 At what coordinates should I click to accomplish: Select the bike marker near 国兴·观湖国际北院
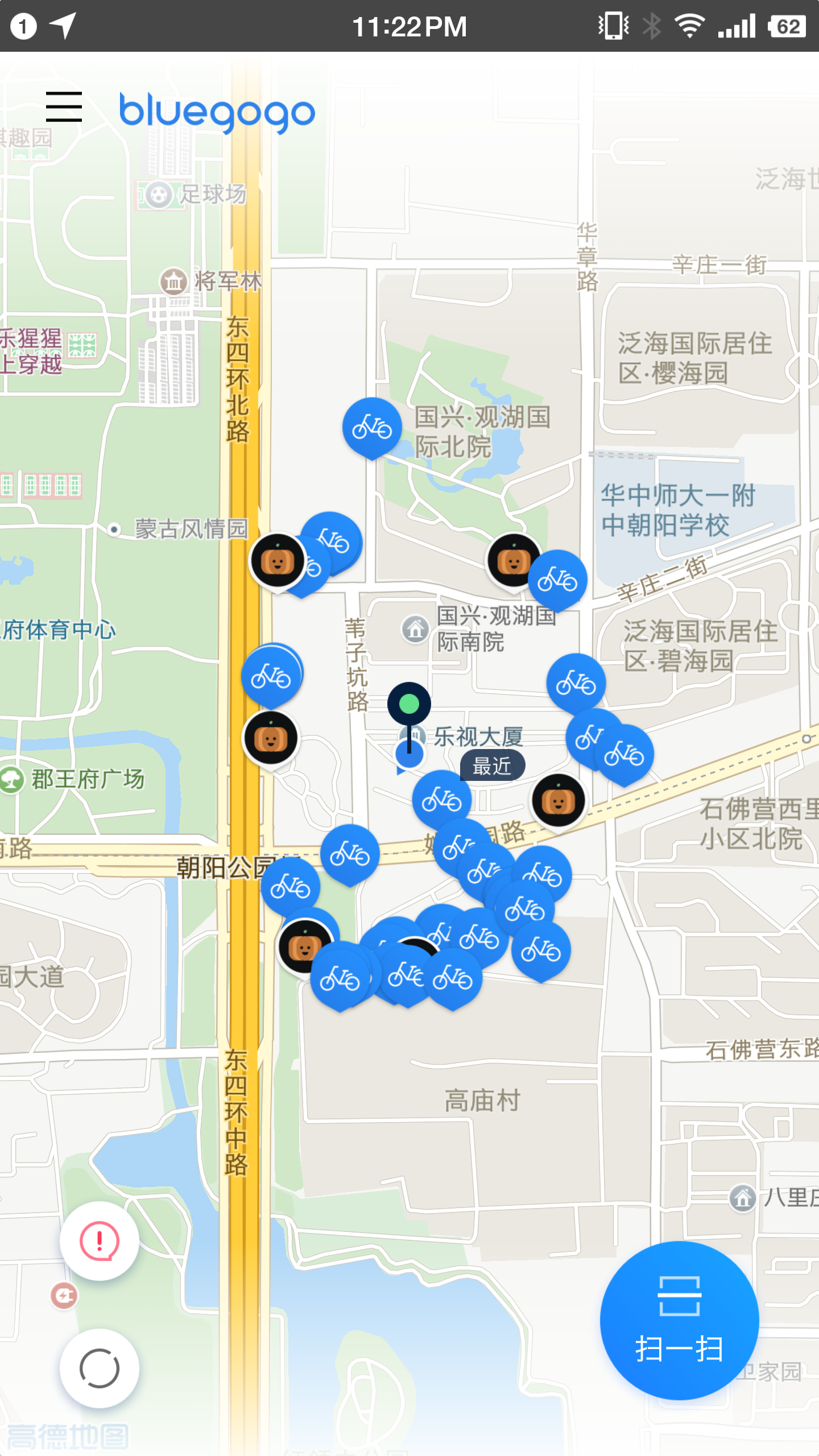(x=372, y=427)
